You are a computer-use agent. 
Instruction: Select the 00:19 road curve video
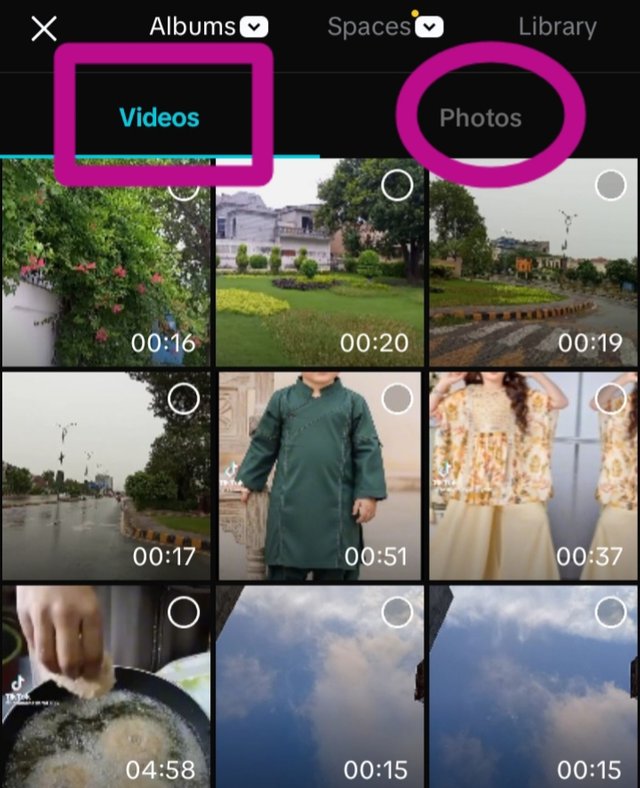(x=610, y=186)
